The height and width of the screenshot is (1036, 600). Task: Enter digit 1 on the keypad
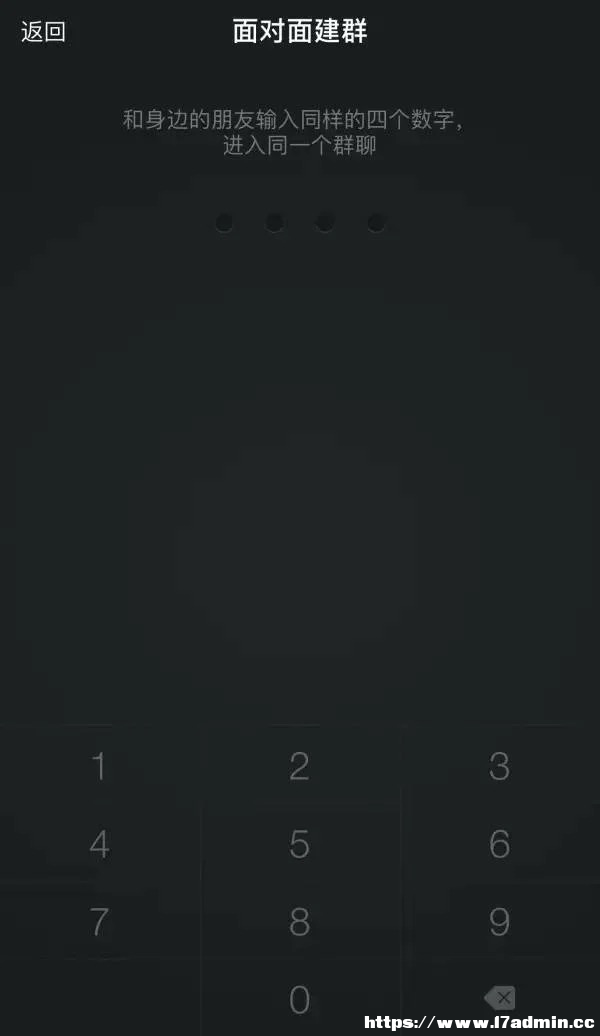[x=99, y=767]
